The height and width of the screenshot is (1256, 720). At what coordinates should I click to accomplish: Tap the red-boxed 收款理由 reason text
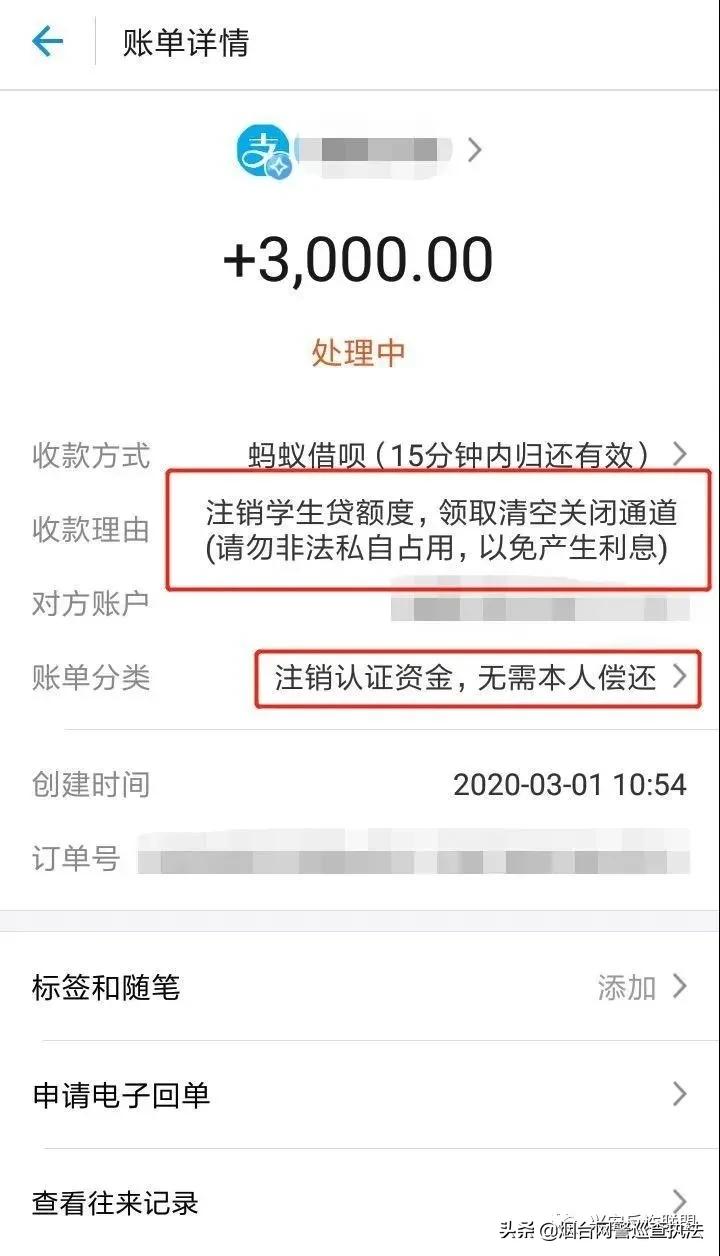[440, 531]
